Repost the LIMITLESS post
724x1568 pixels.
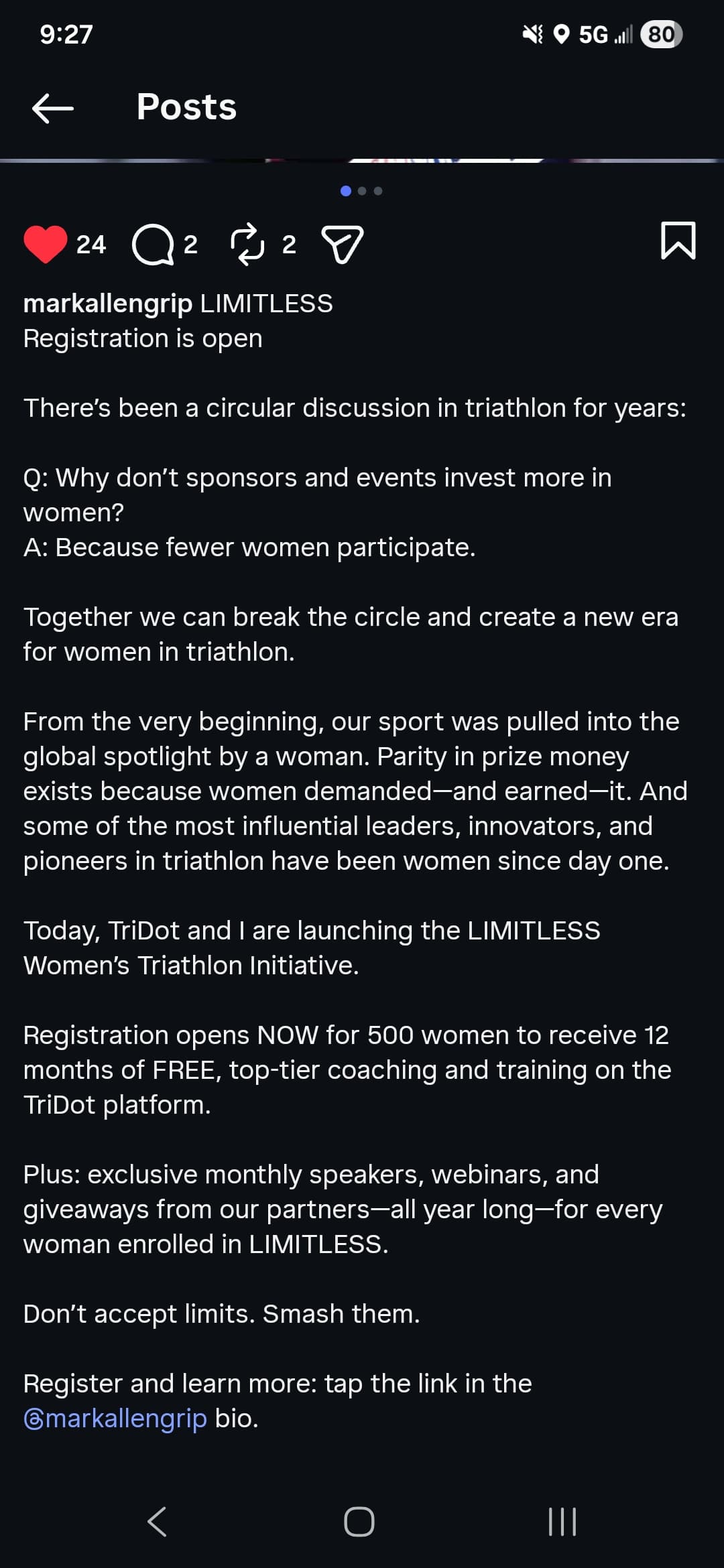247,245
